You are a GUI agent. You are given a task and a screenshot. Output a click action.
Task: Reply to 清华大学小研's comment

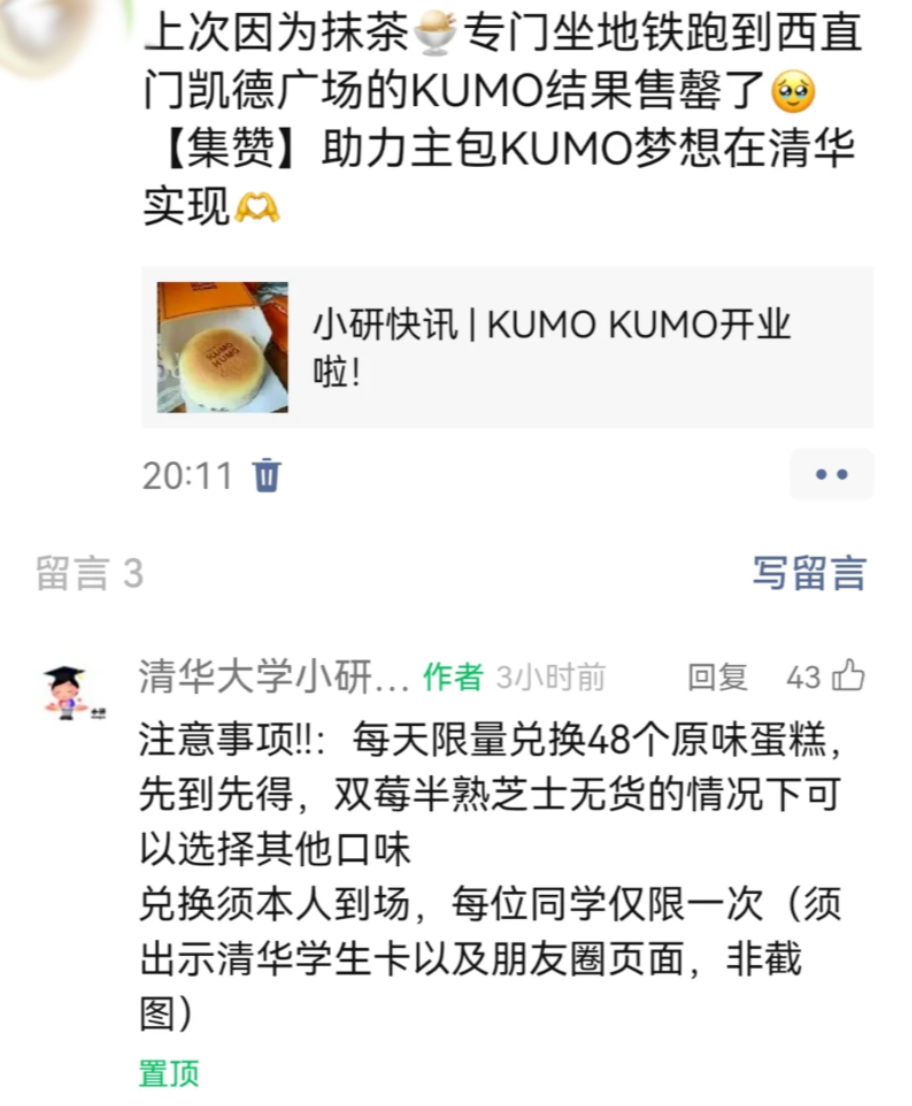(717, 677)
